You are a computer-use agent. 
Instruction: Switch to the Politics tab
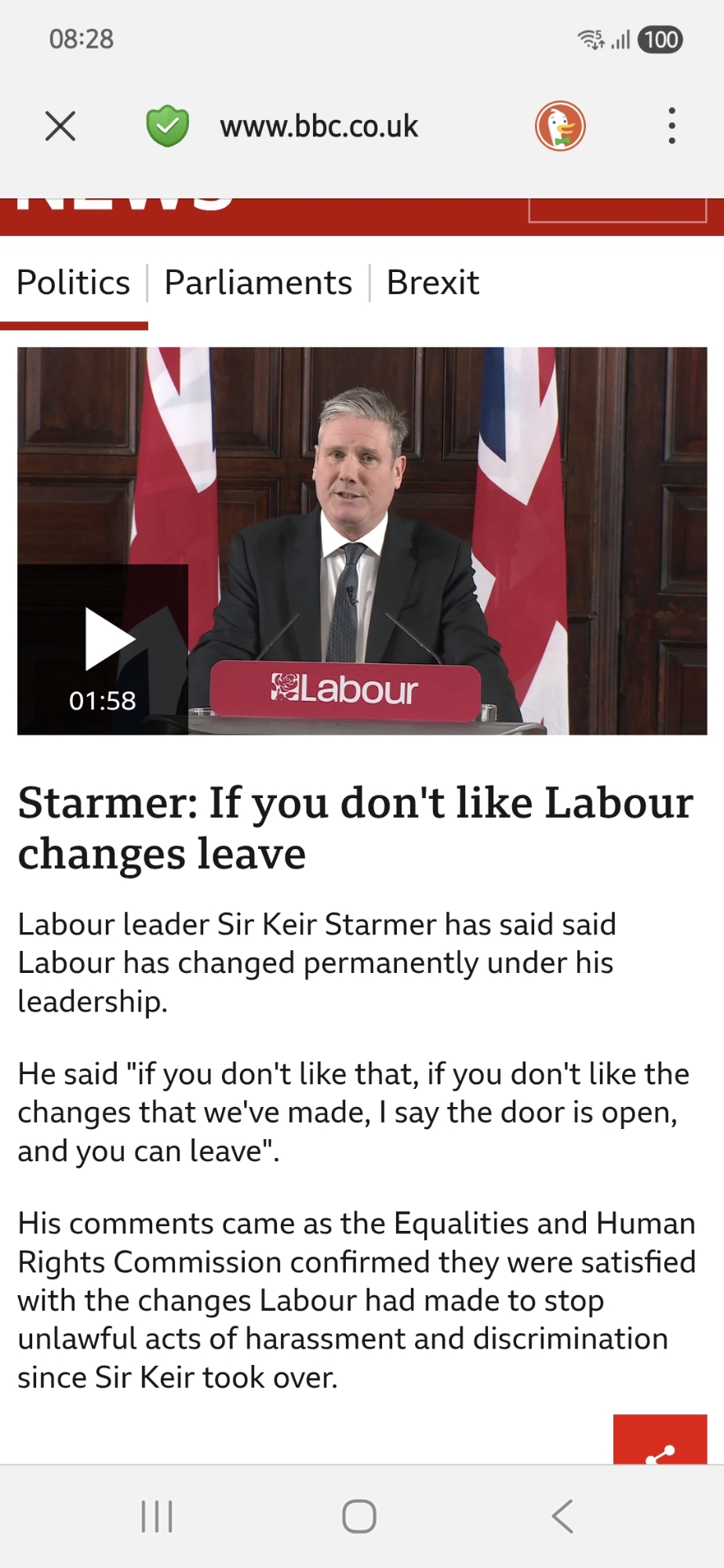click(74, 282)
